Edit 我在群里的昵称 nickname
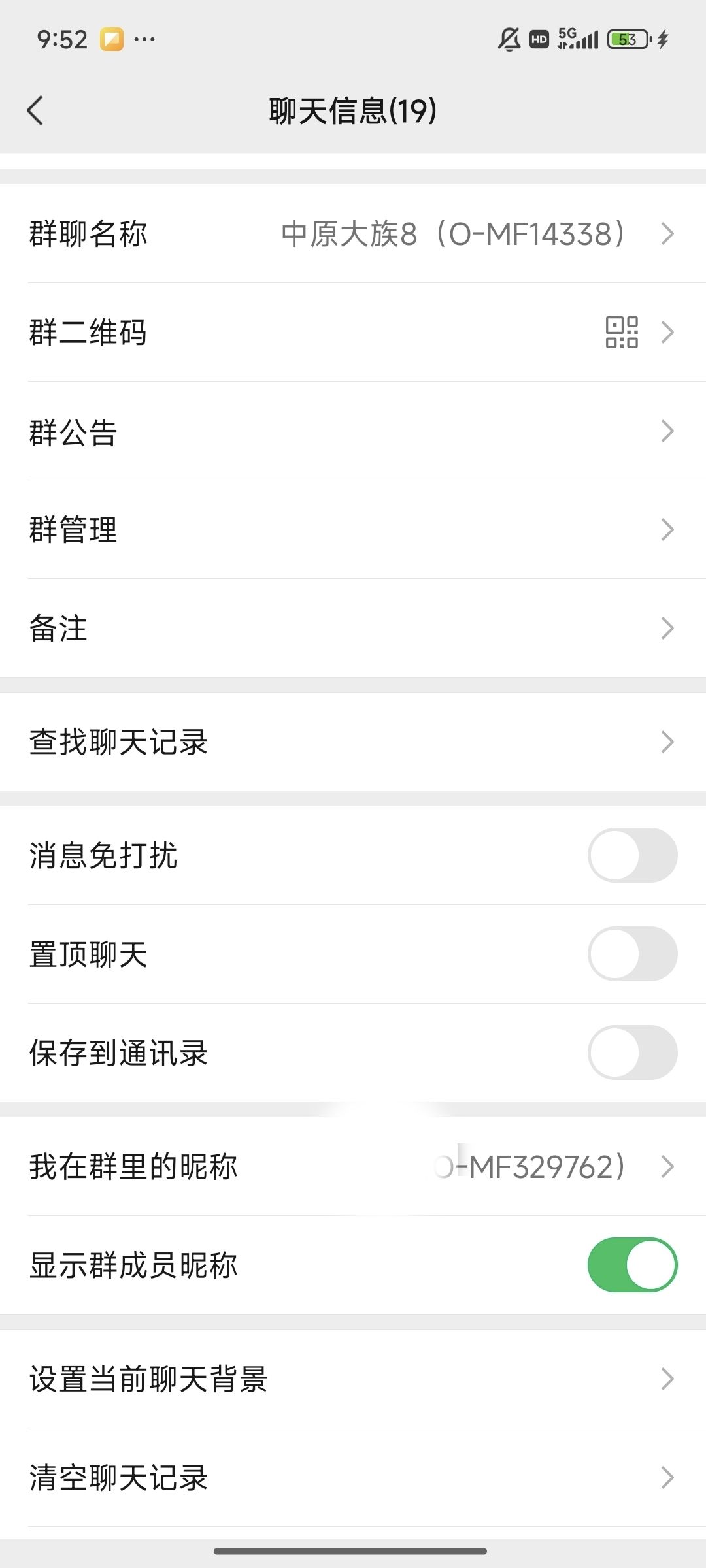The image size is (706, 1568). click(x=353, y=1167)
